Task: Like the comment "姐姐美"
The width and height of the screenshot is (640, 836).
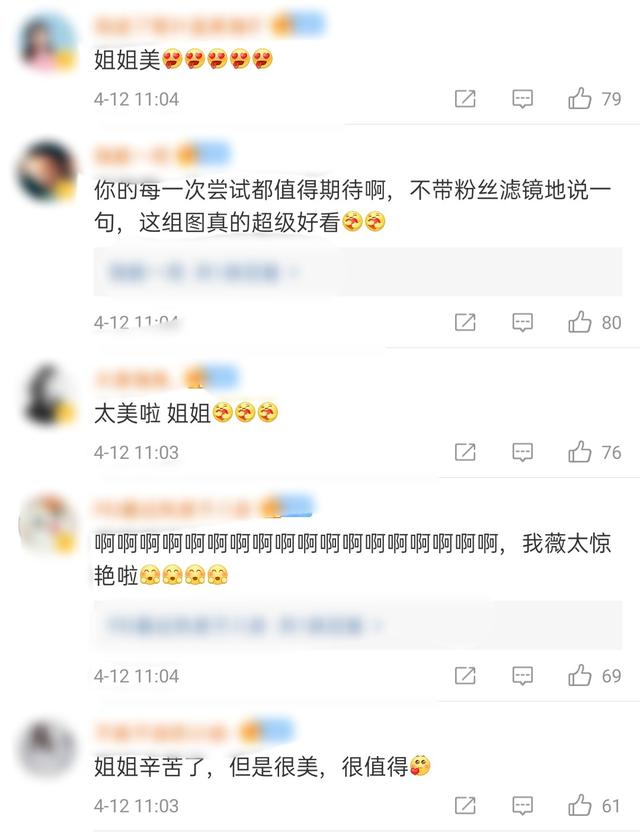Action: (x=580, y=98)
